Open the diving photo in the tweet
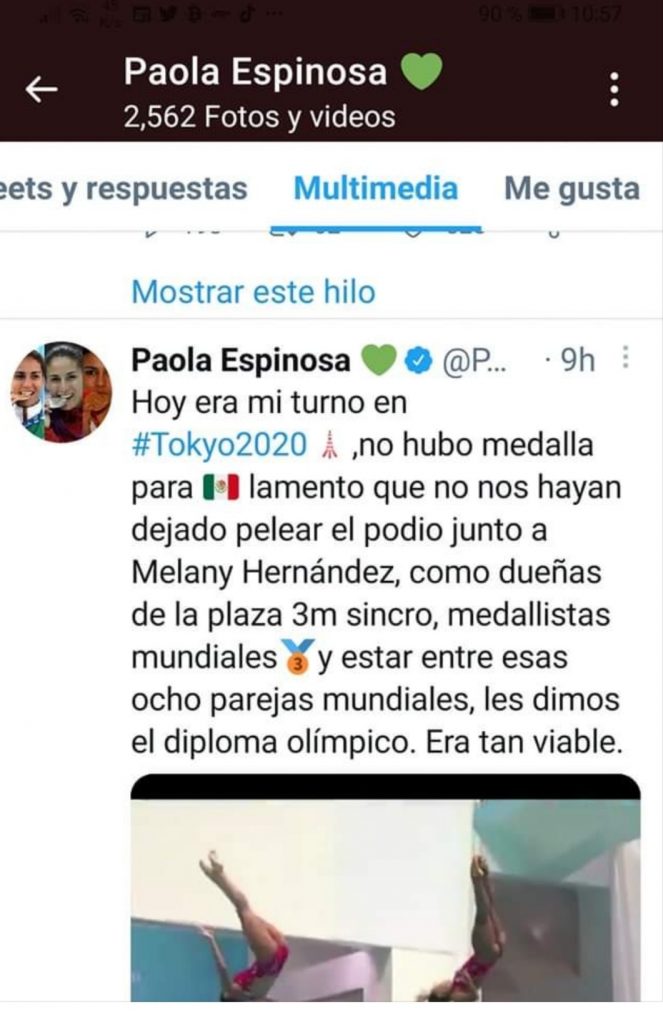663x1024 pixels. tap(386, 888)
